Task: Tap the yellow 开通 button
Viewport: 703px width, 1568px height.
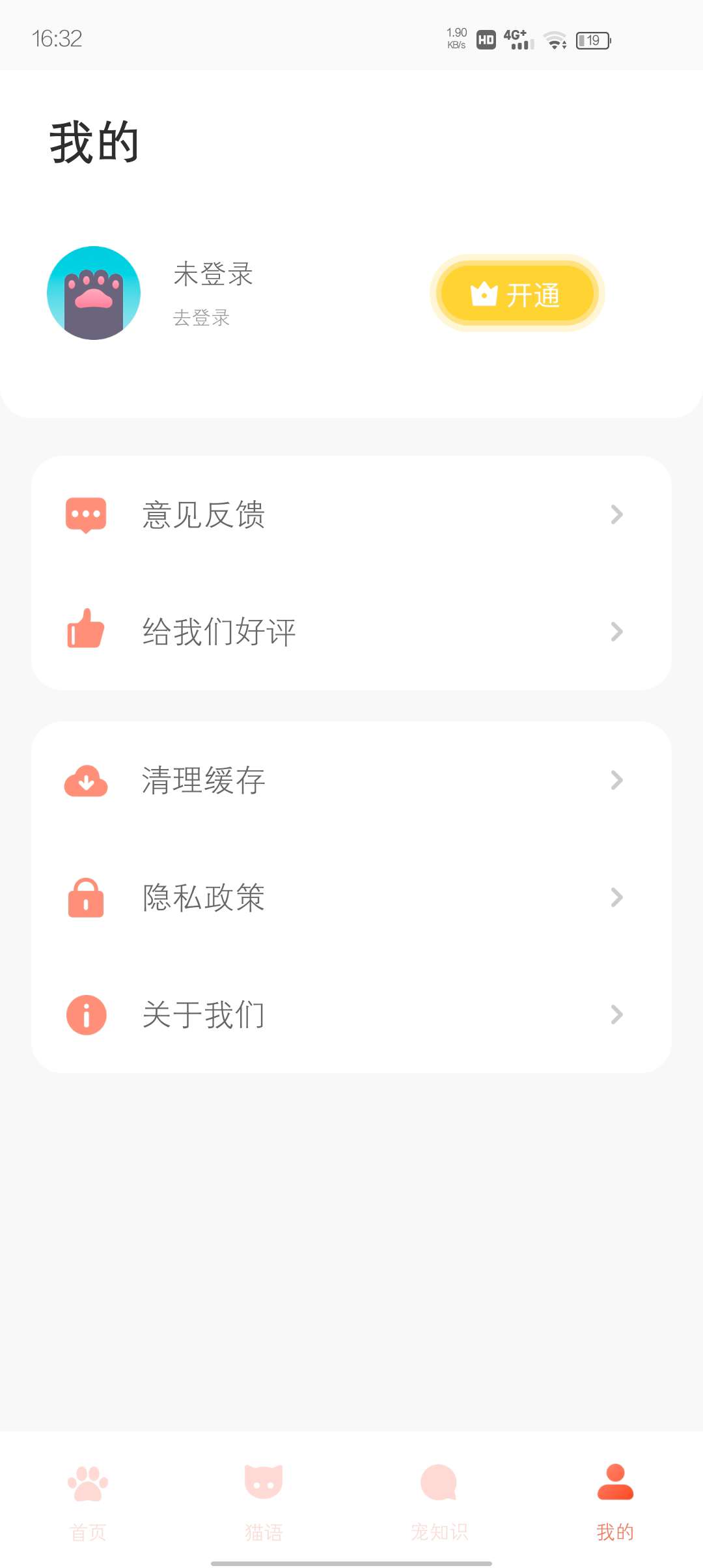Action: pos(516,293)
